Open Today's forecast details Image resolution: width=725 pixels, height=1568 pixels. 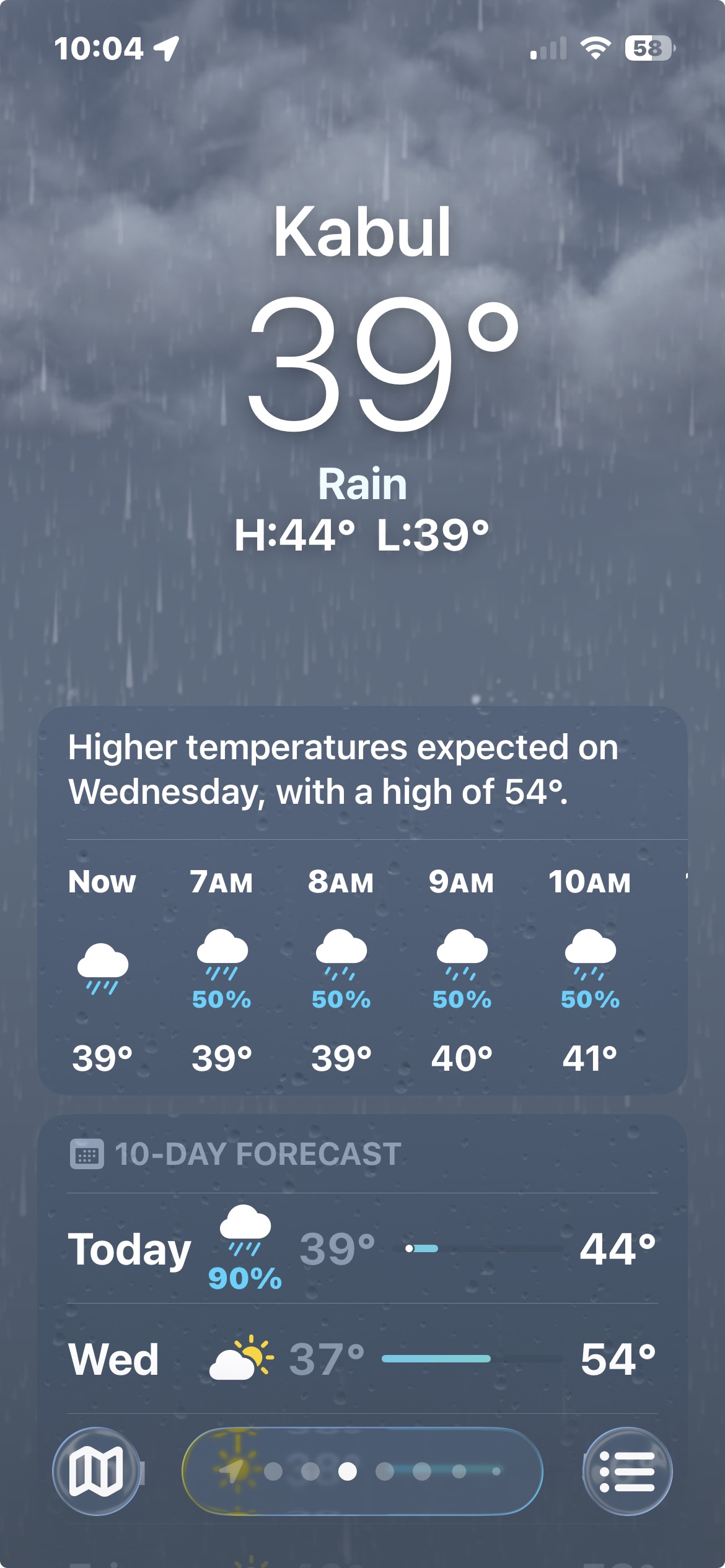[x=362, y=1249]
